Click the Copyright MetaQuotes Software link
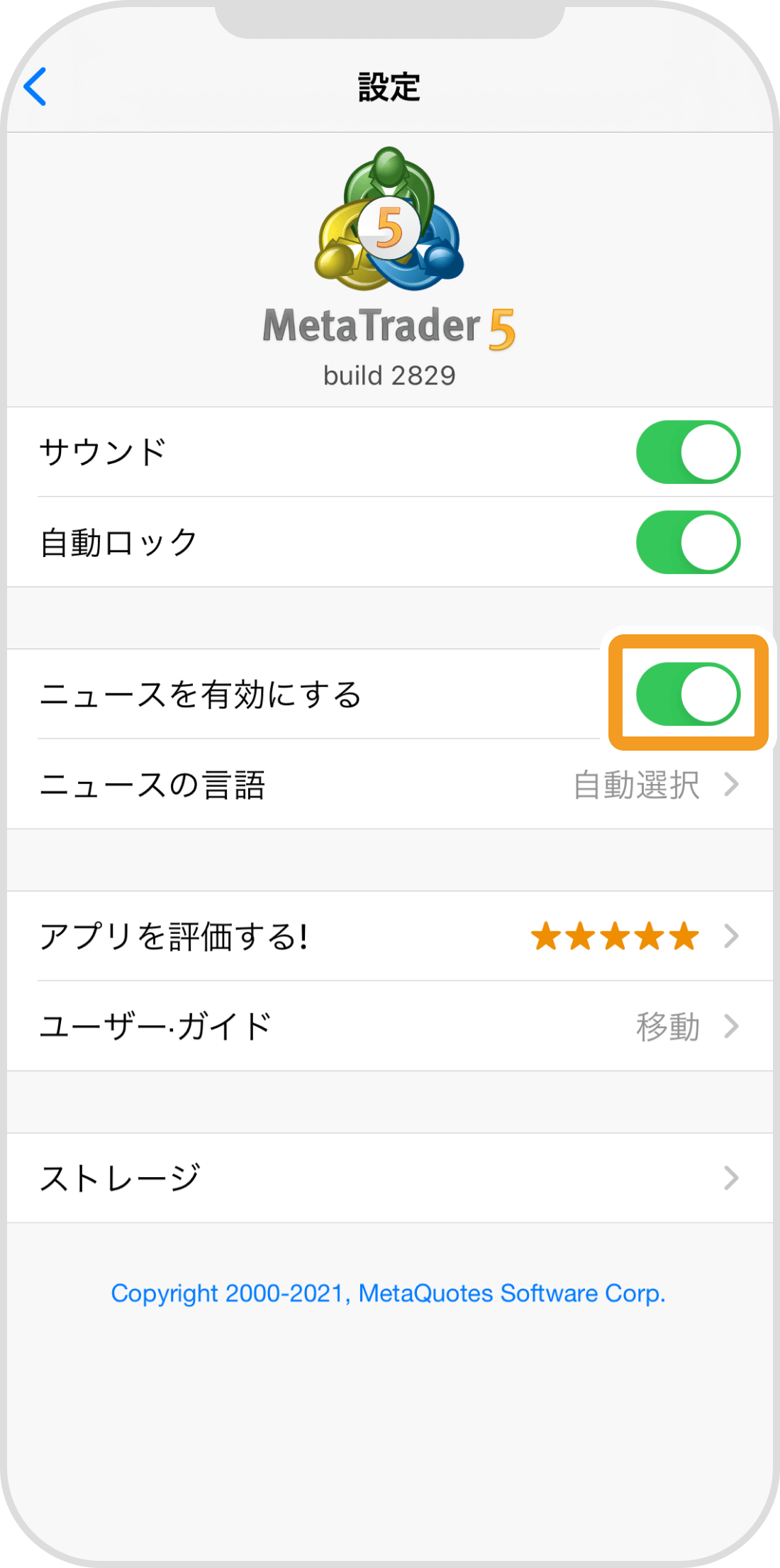This screenshot has width=780, height=1568. point(389,1293)
